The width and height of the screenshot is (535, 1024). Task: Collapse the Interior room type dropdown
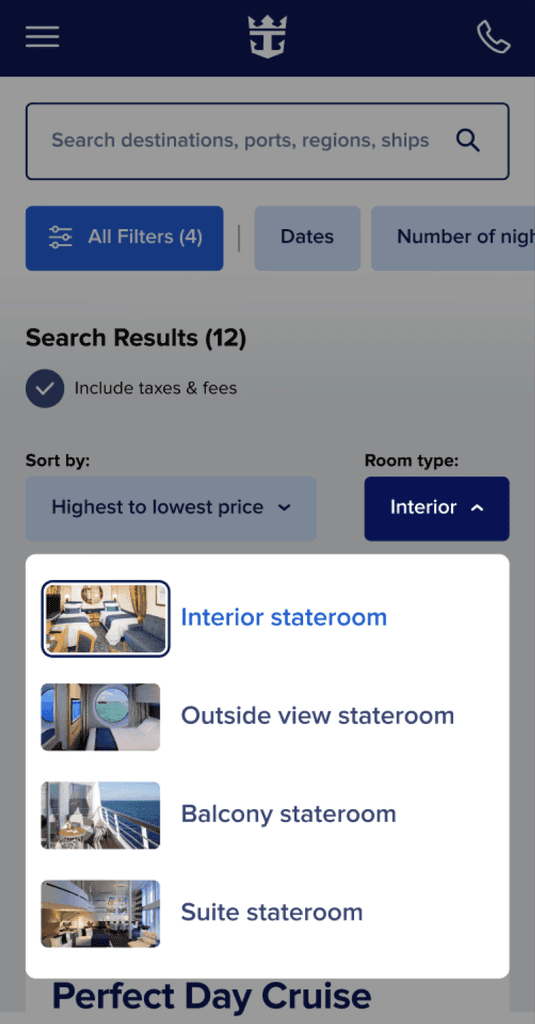(x=436, y=508)
